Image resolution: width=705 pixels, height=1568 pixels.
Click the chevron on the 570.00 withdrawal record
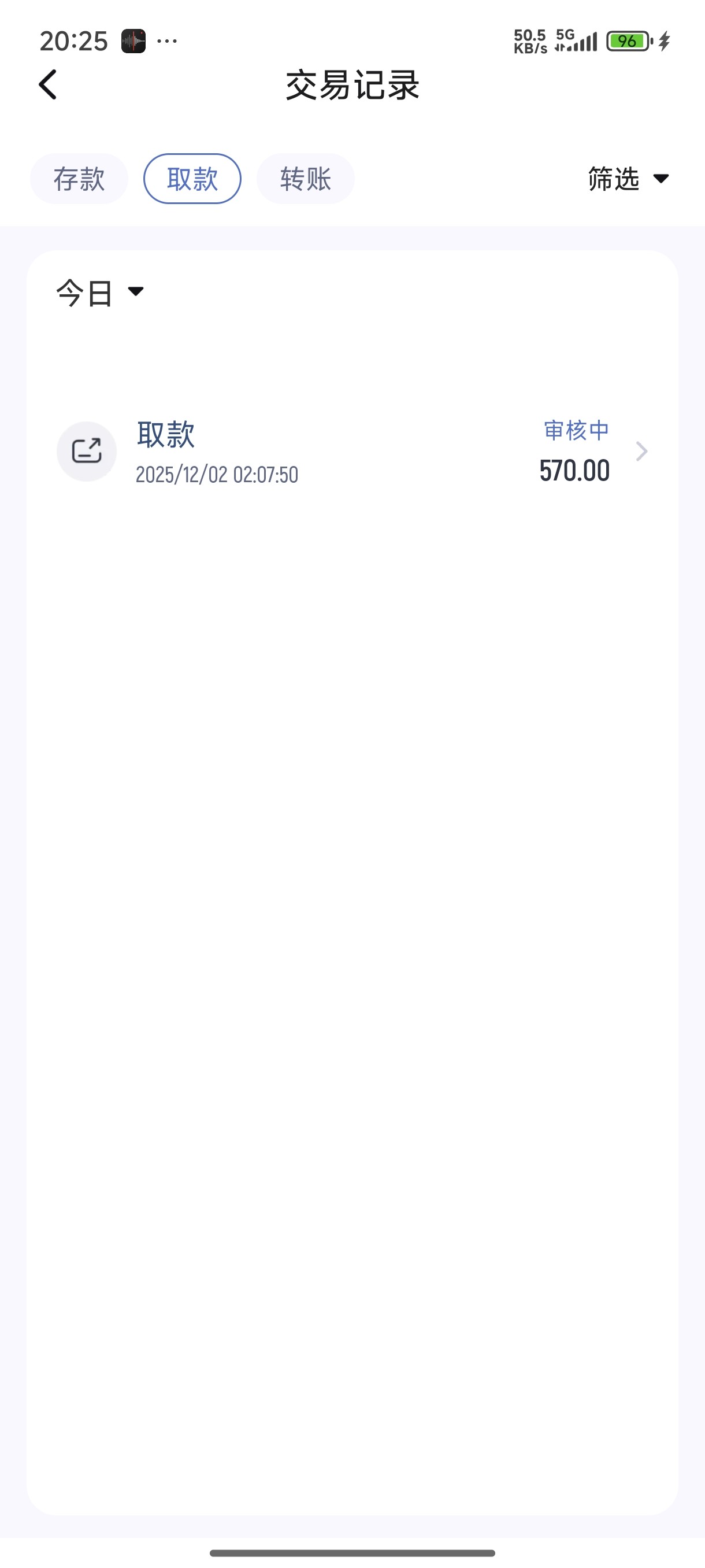643,450
